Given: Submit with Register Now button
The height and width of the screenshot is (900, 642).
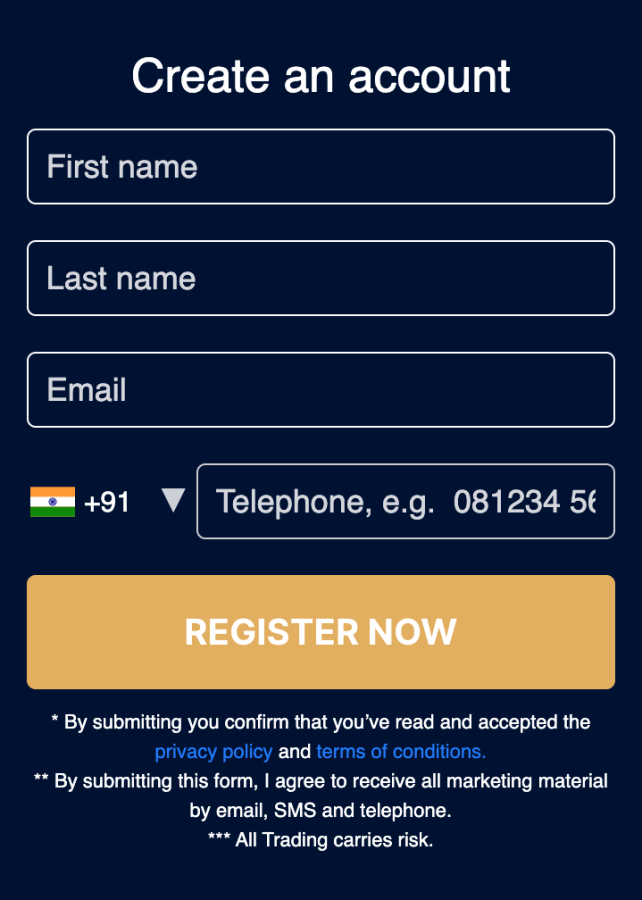Looking at the screenshot, I should [320, 632].
